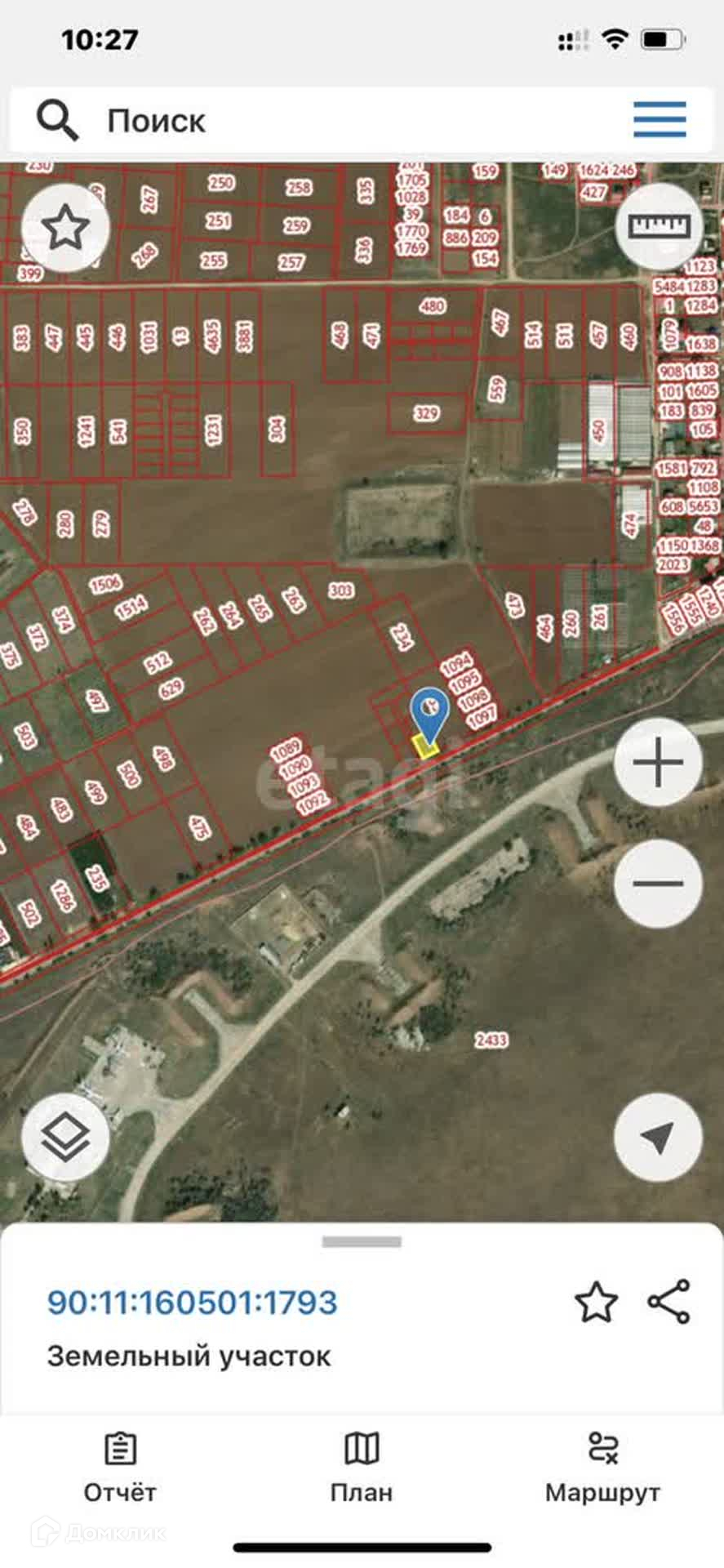Open the План view

362,1467
